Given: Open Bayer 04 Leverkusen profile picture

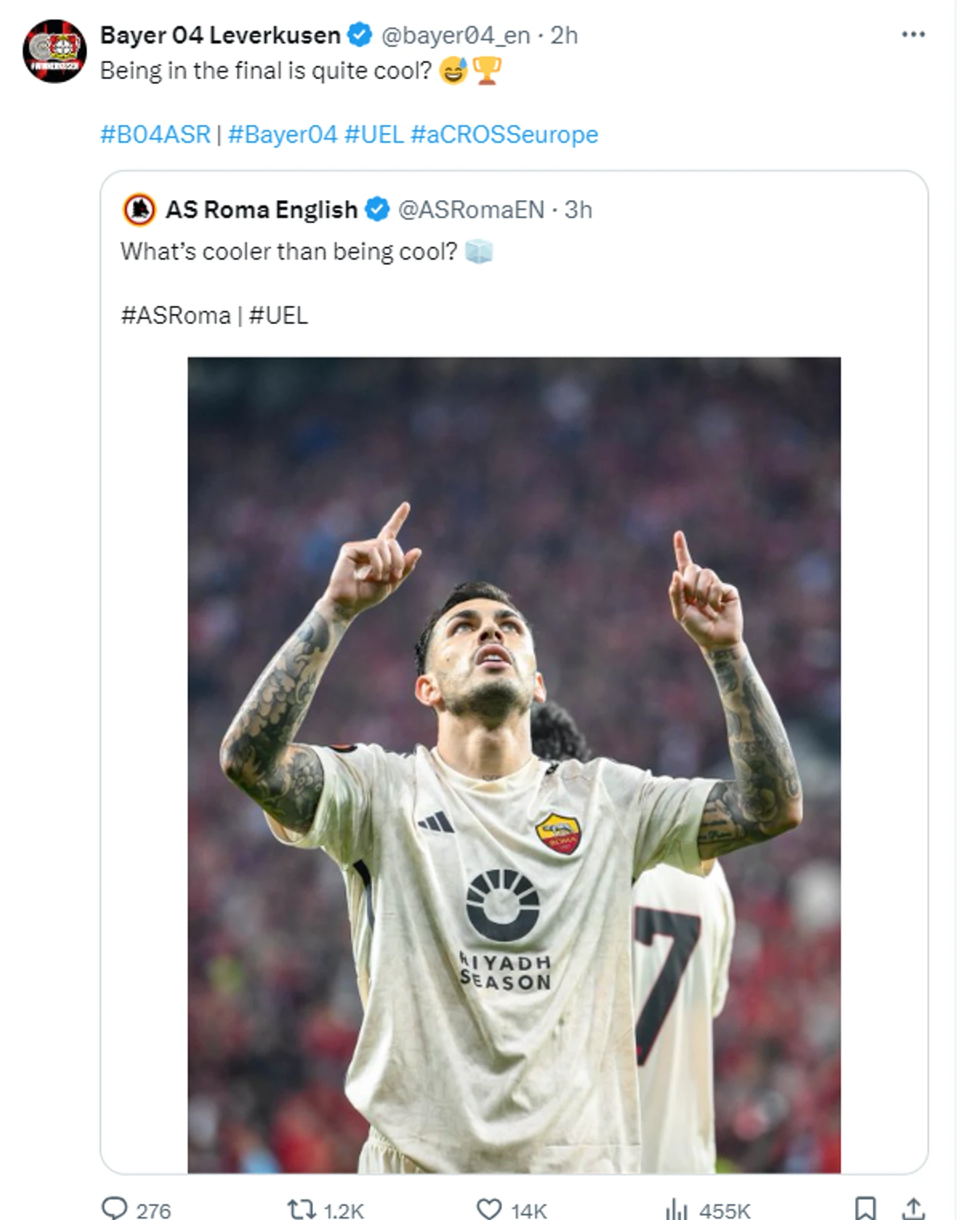Looking at the screenshot, I should pos(54,51).
